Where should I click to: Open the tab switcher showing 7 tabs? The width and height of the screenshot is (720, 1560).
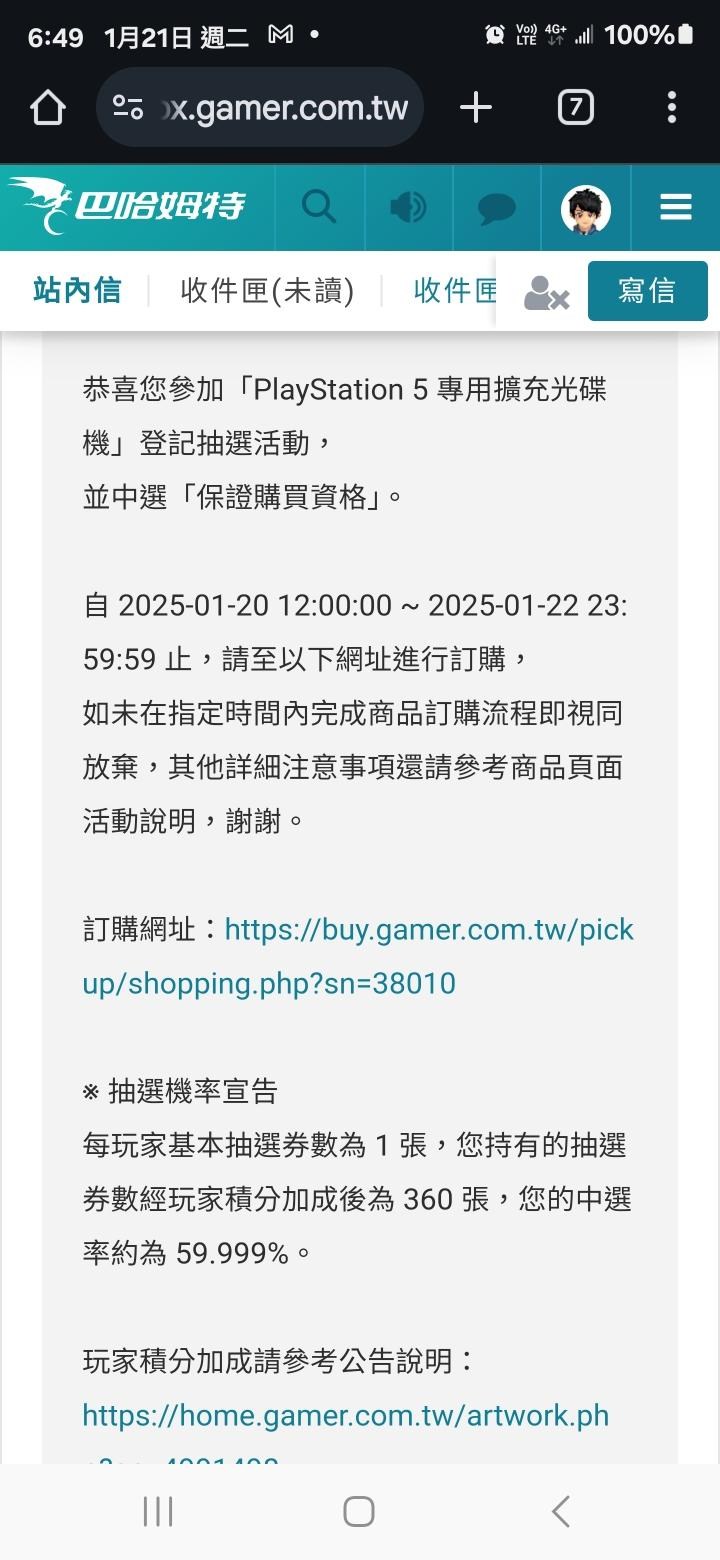(x=575, y=107)
